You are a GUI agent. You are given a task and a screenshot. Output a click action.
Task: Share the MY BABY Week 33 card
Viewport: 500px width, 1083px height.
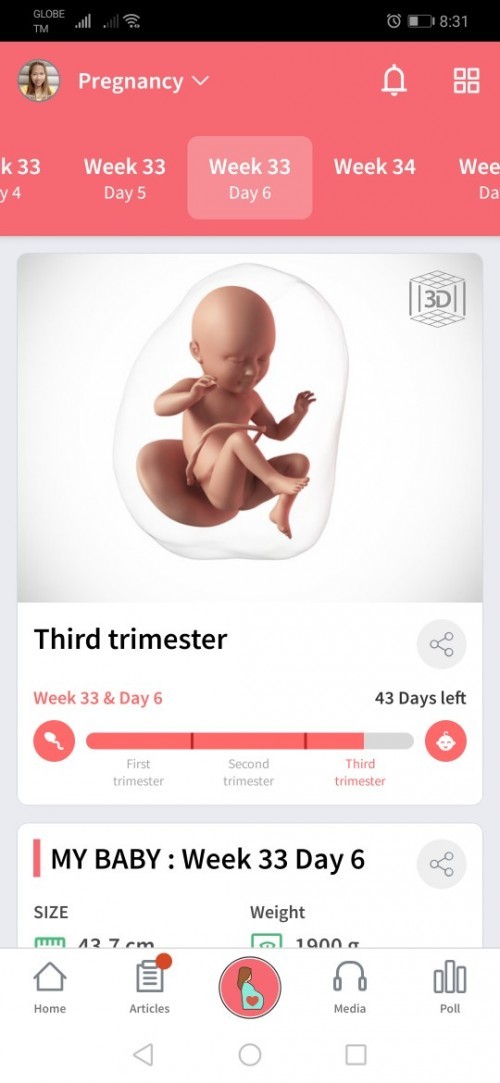click(441, 863)
